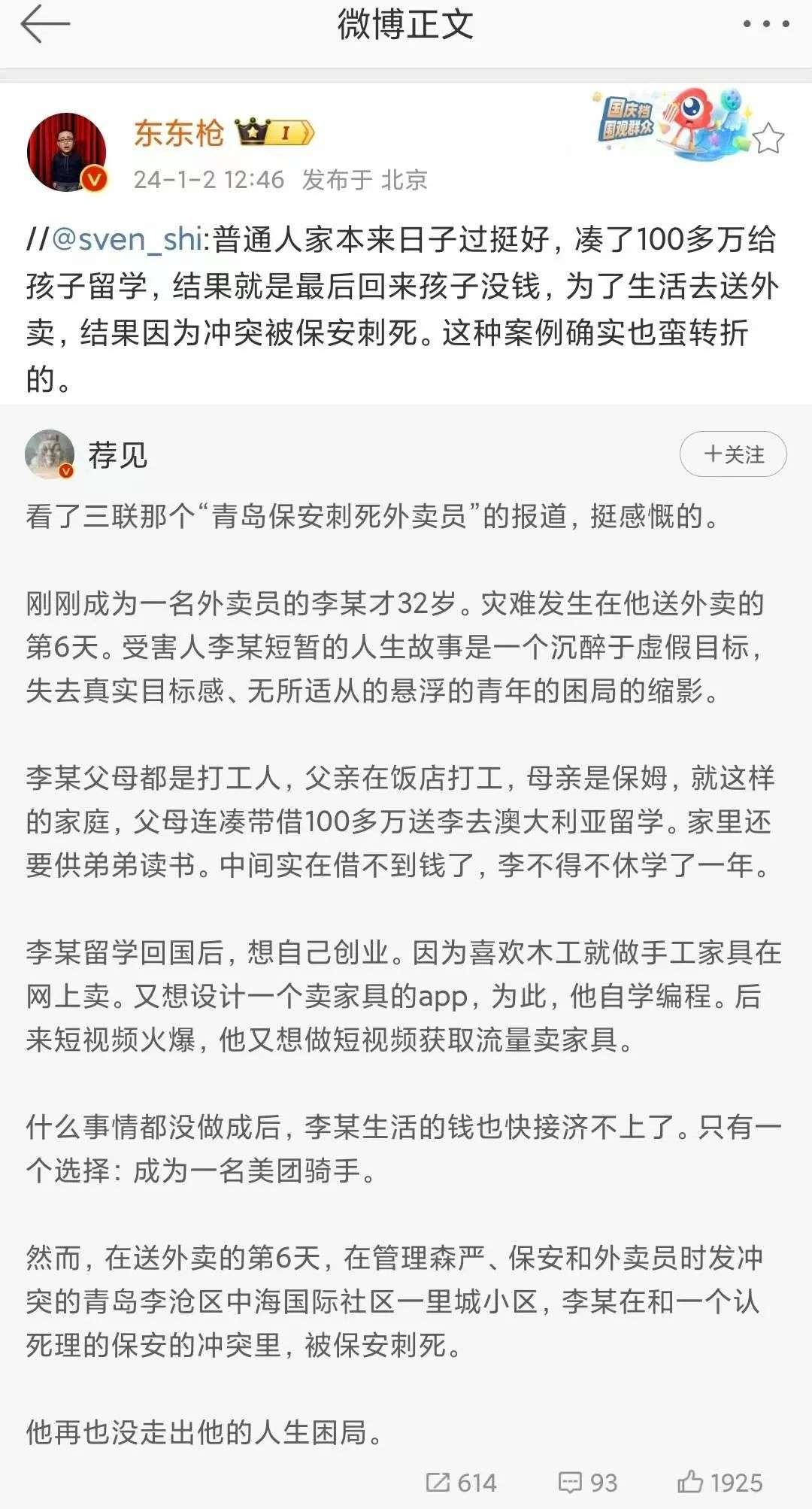Screen dimensions: 812x1509
Task: Go back from the Weibo post
Action: pyautogui.click(x=45, y=25)
